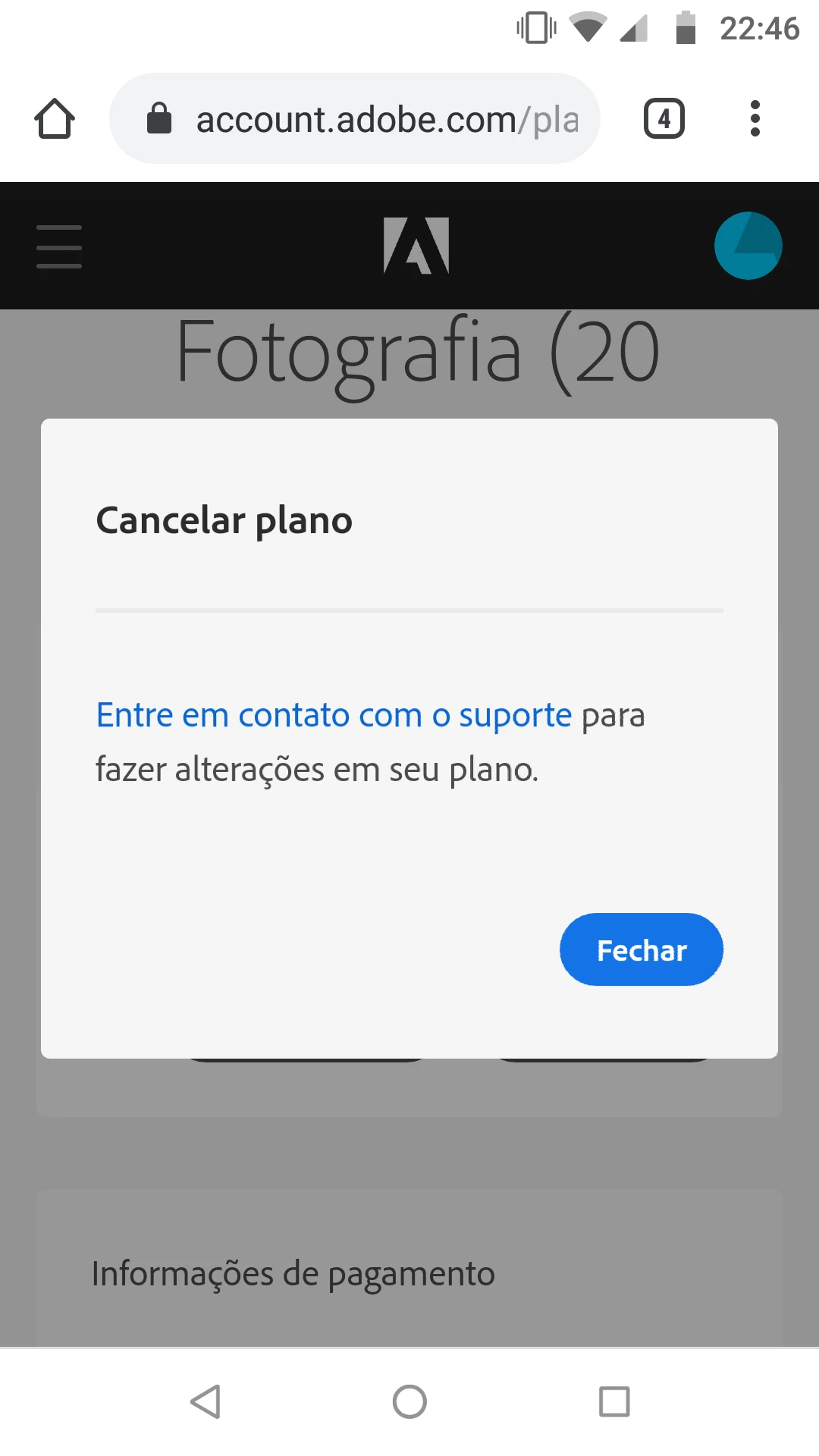
Task: Go to the browser home page
Action: tap(55, 118)
